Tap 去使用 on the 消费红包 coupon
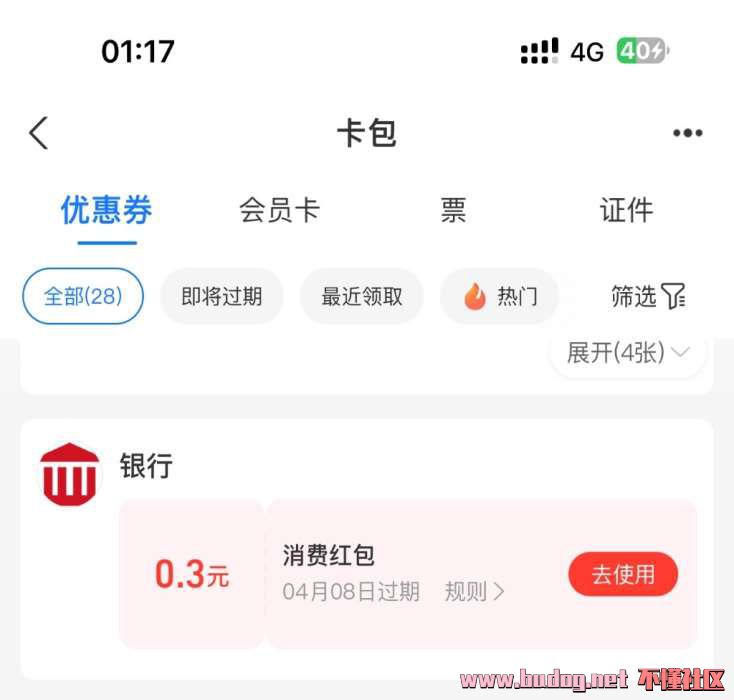Image resolution: width=734 pixels, height=700 pixels. (622, 574)
